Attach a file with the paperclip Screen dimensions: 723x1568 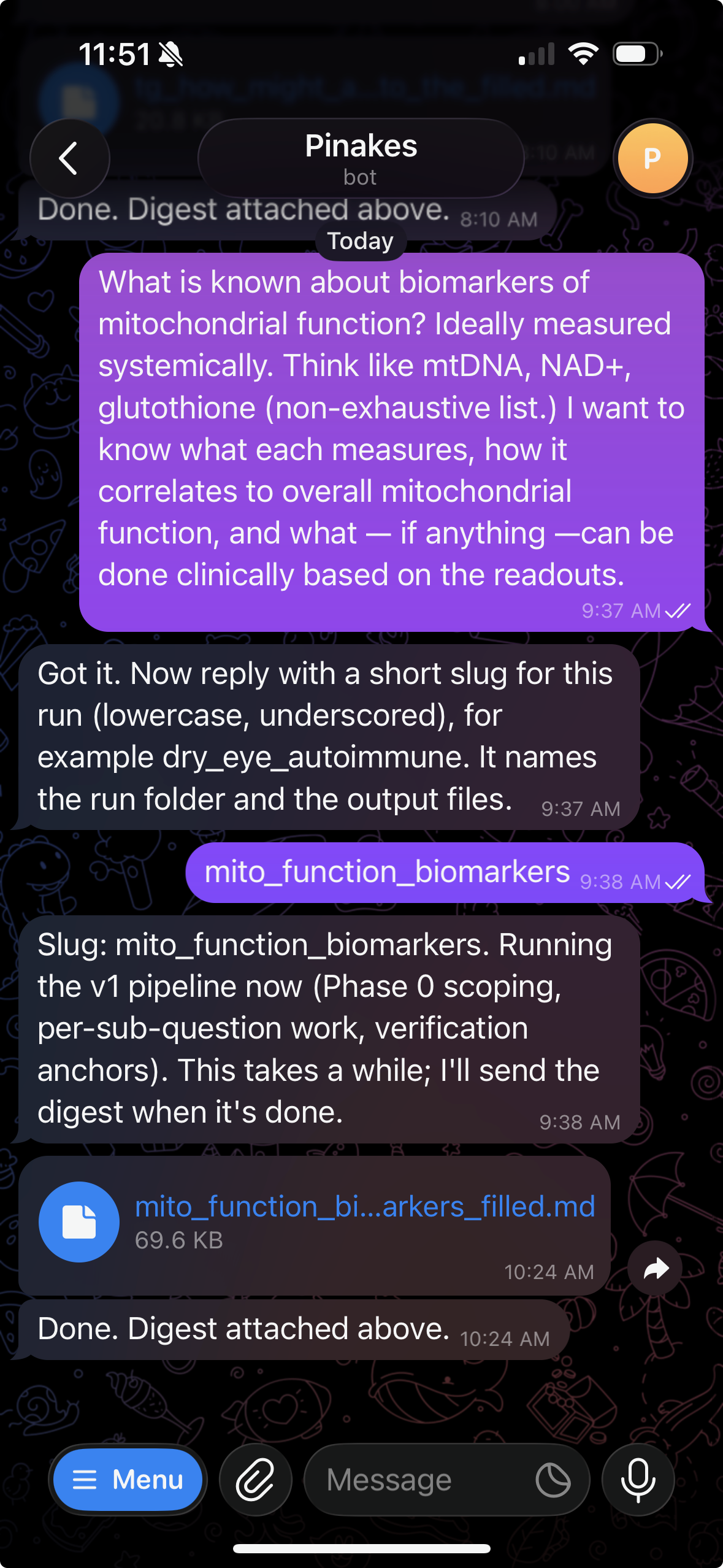pyautogui.click(x=256, y=1480)
